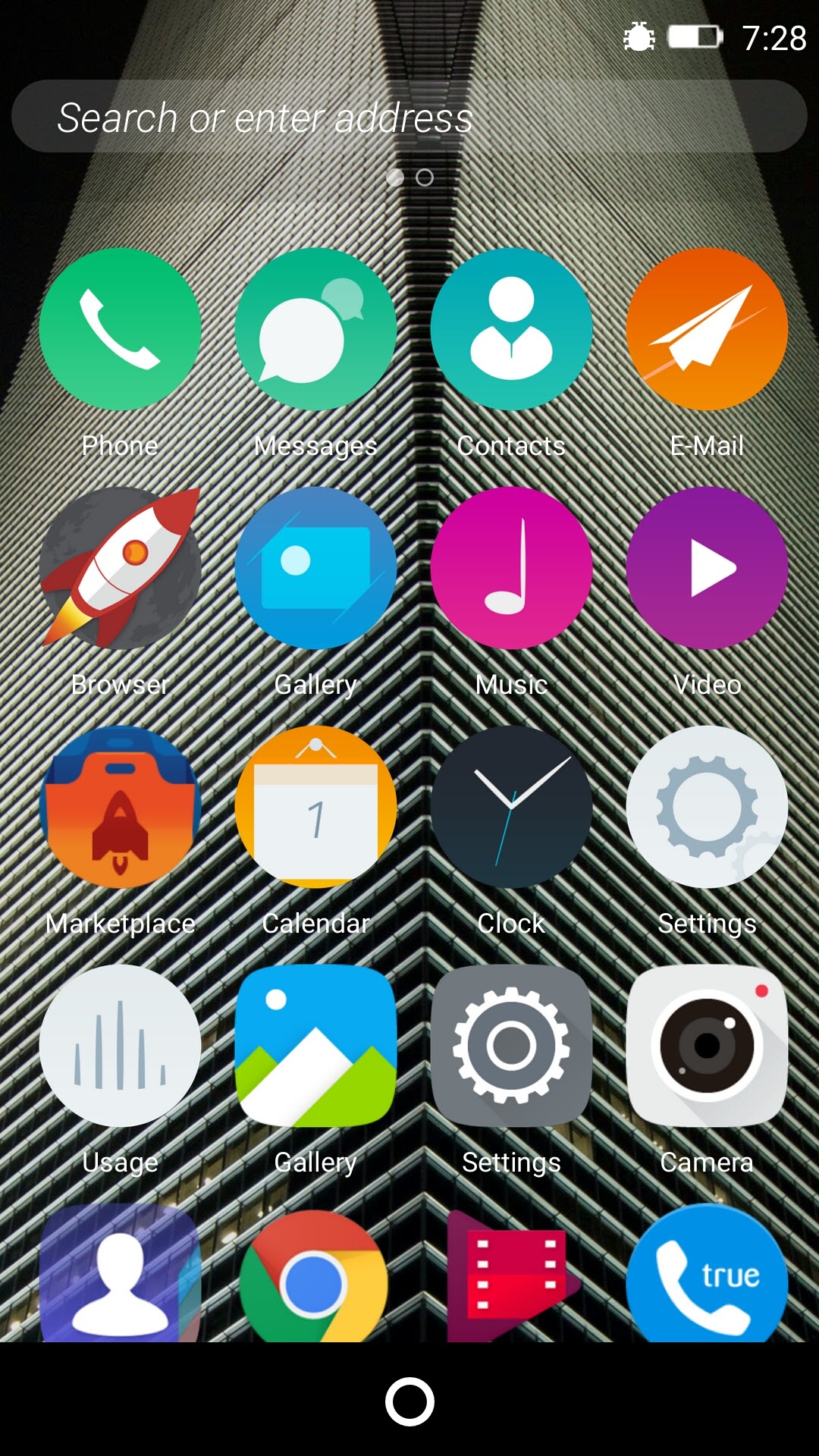
Task: Open the gray square Settings app
Action: coord(511,1046)
